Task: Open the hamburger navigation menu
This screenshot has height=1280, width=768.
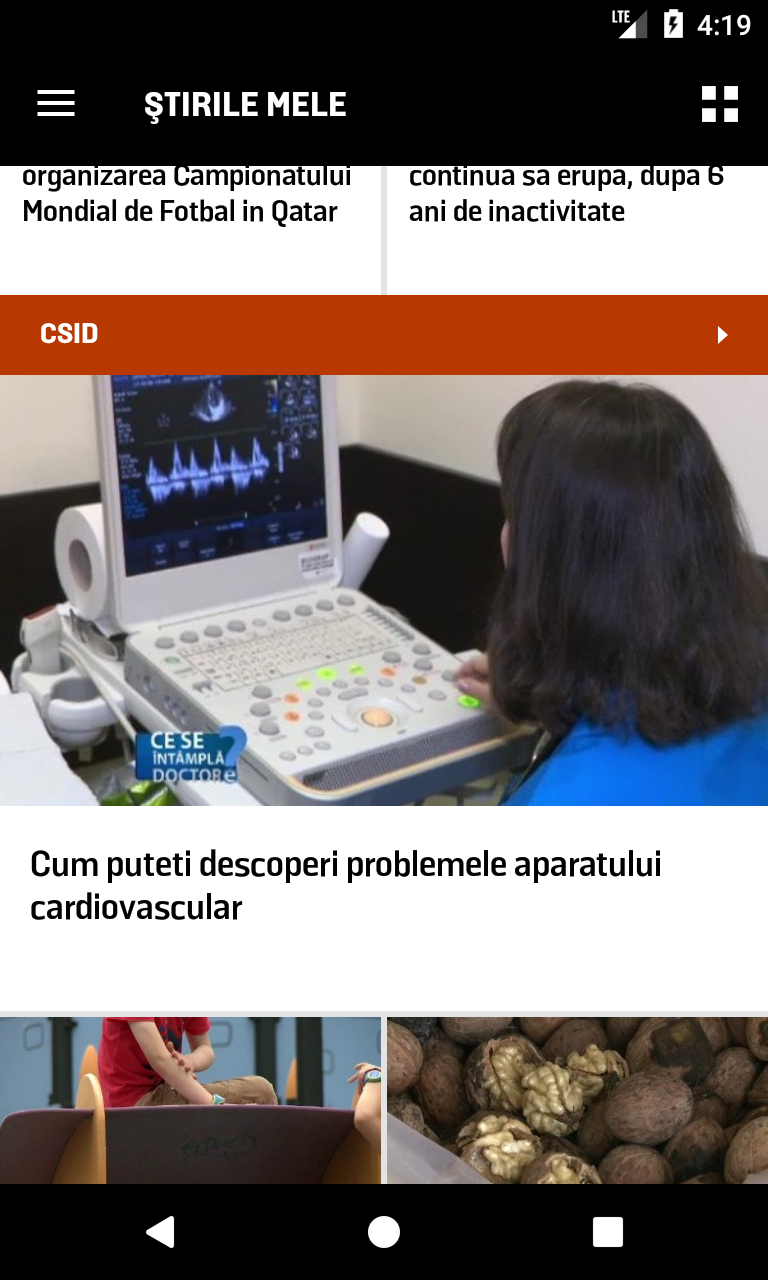Action: pyautogui.click(x=56, y=104)
